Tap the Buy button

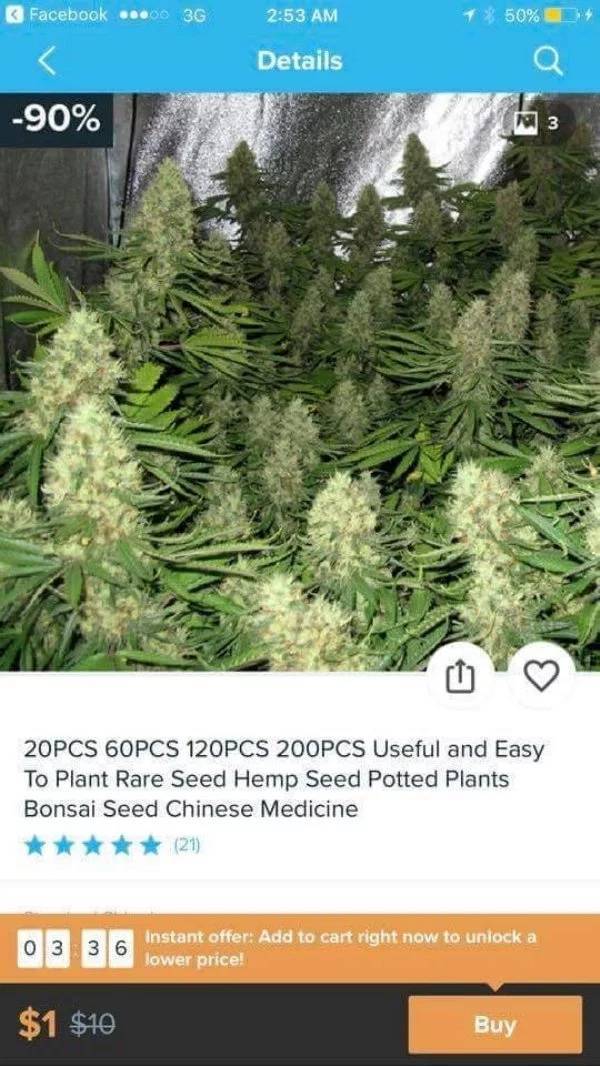tap(494, 1024)
